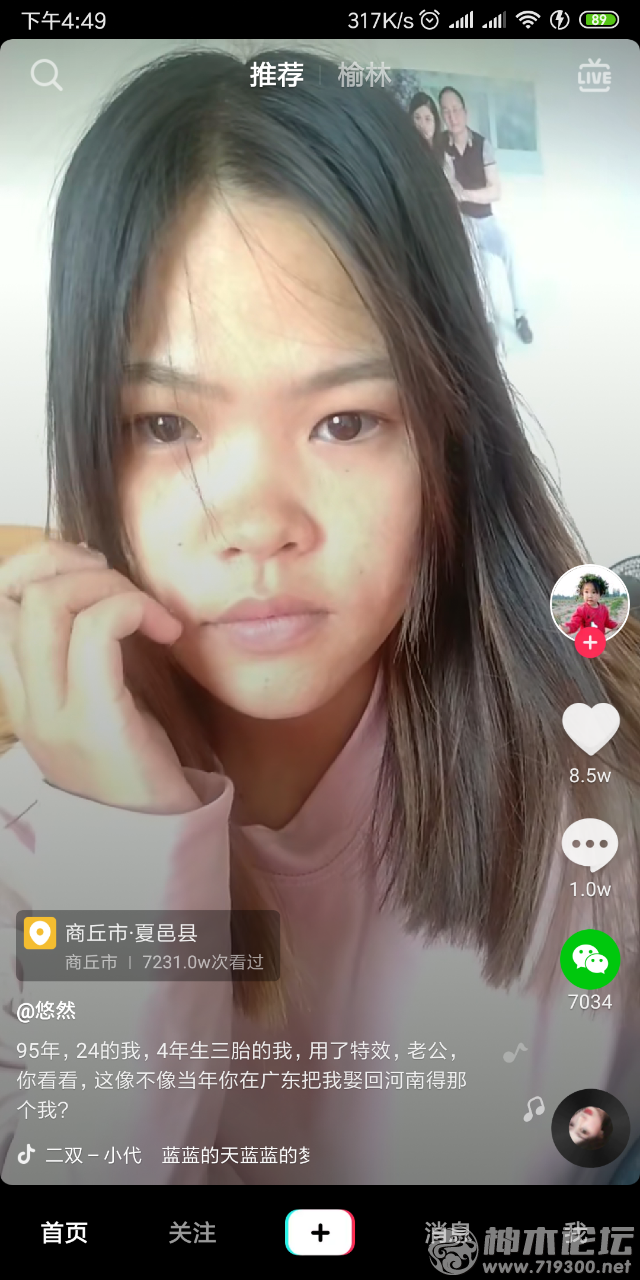Switch to the 关注 following tab

pyautogui.click(x=192, y=1233)
